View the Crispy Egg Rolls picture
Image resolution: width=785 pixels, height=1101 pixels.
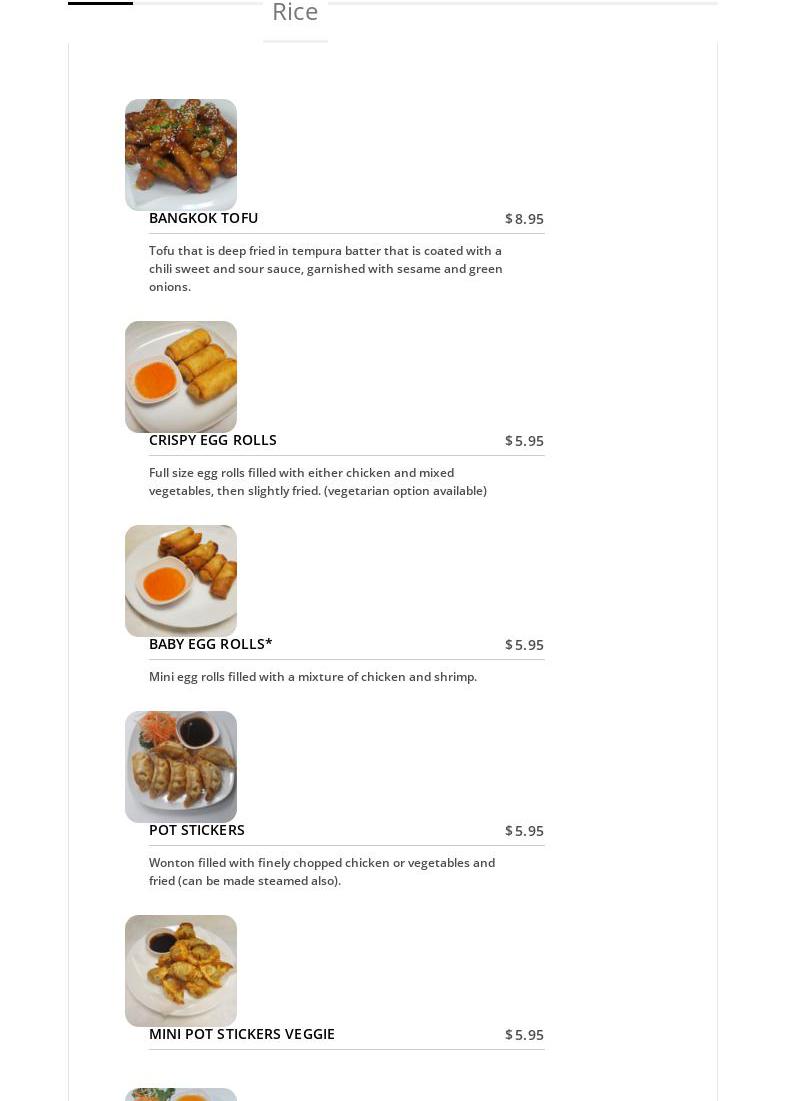181,377
